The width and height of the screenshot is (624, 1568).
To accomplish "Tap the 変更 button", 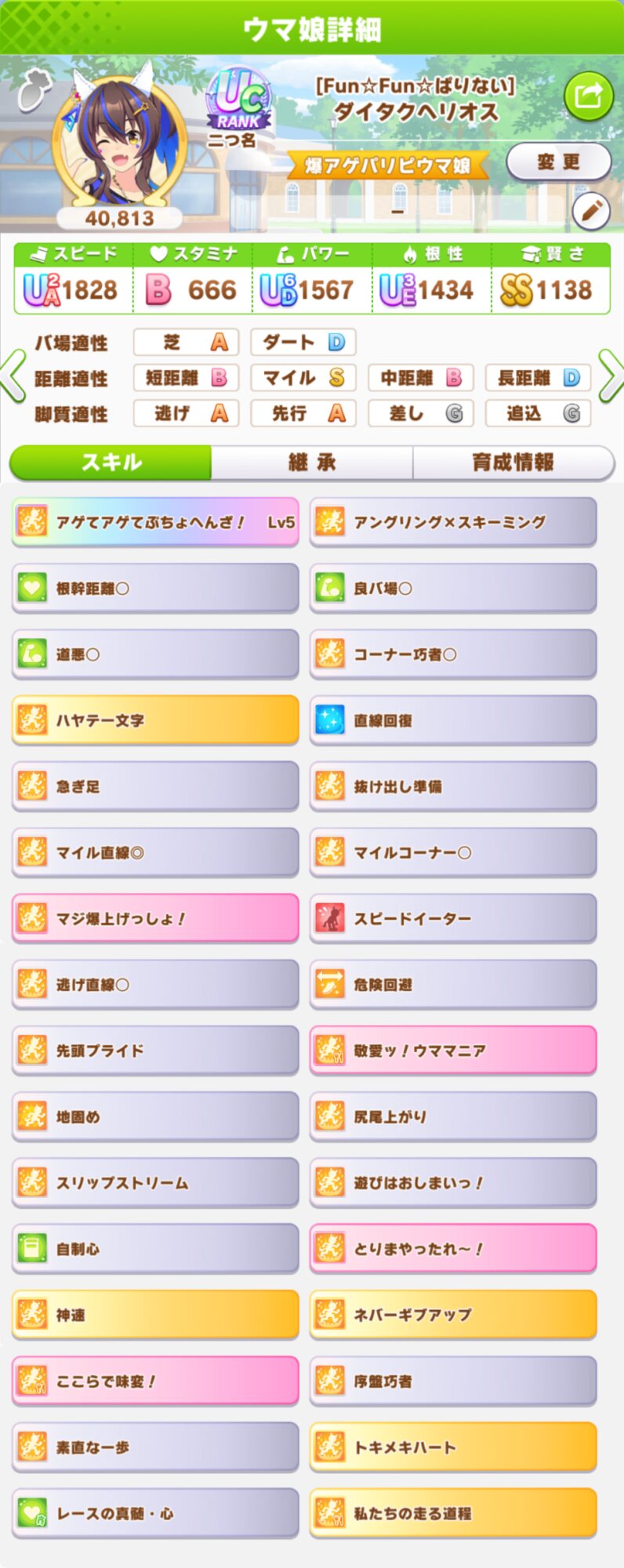I will click(558, 162).
